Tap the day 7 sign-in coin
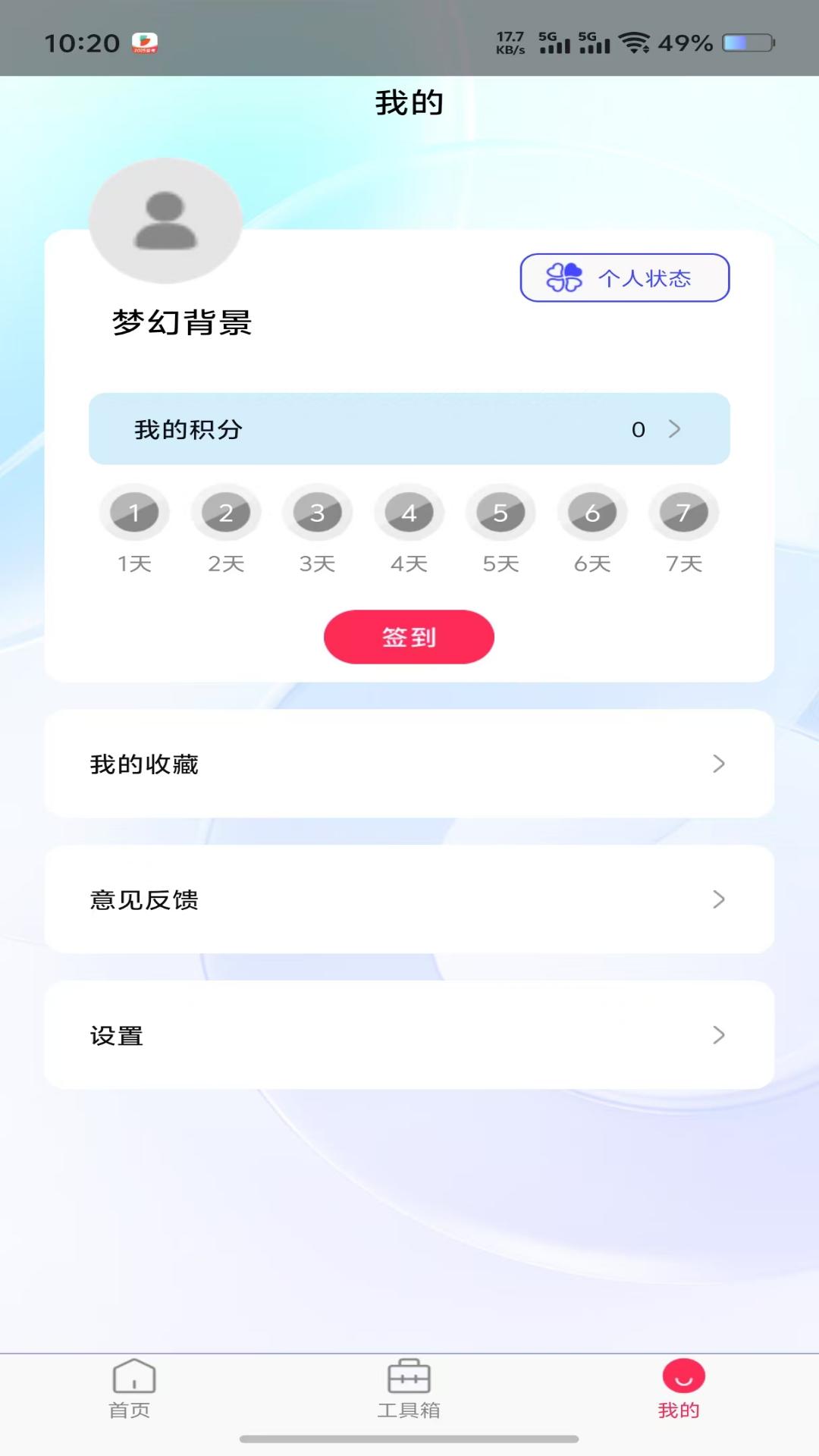 (683, 512)
